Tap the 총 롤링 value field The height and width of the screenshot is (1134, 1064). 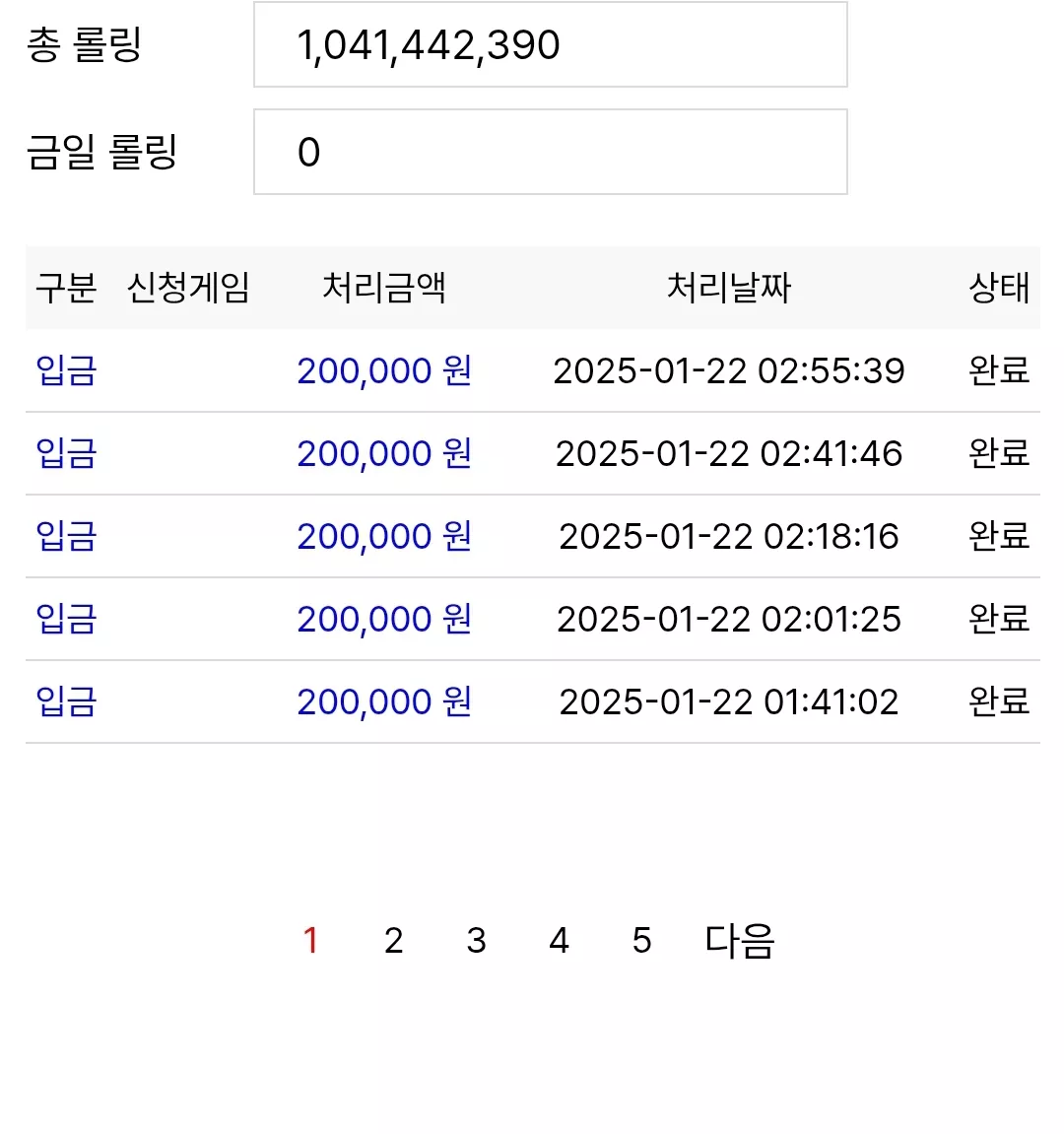(551, 45)
